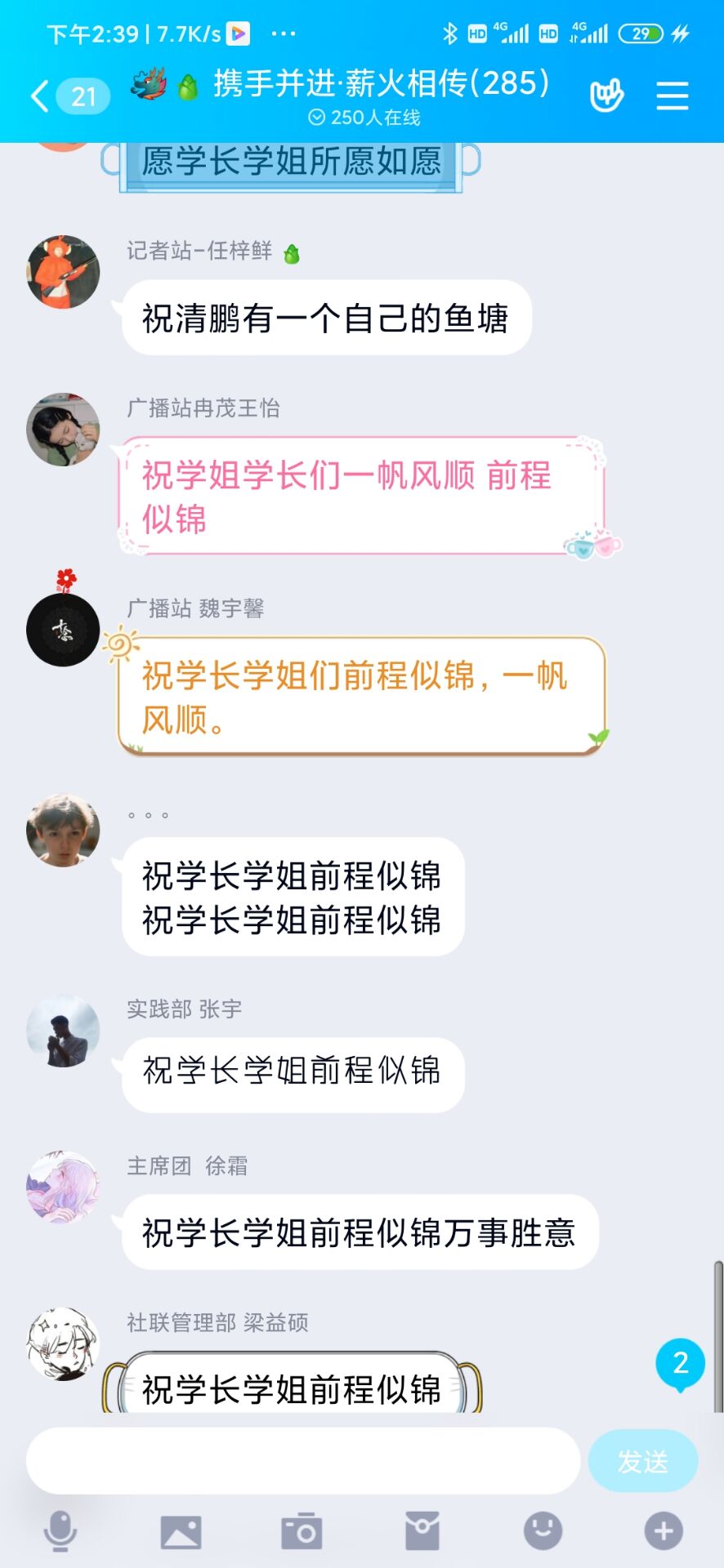The height and width of the screenshot is (1568, 724).
Task: Open the emoji panel
Action: pos(543,1530)
